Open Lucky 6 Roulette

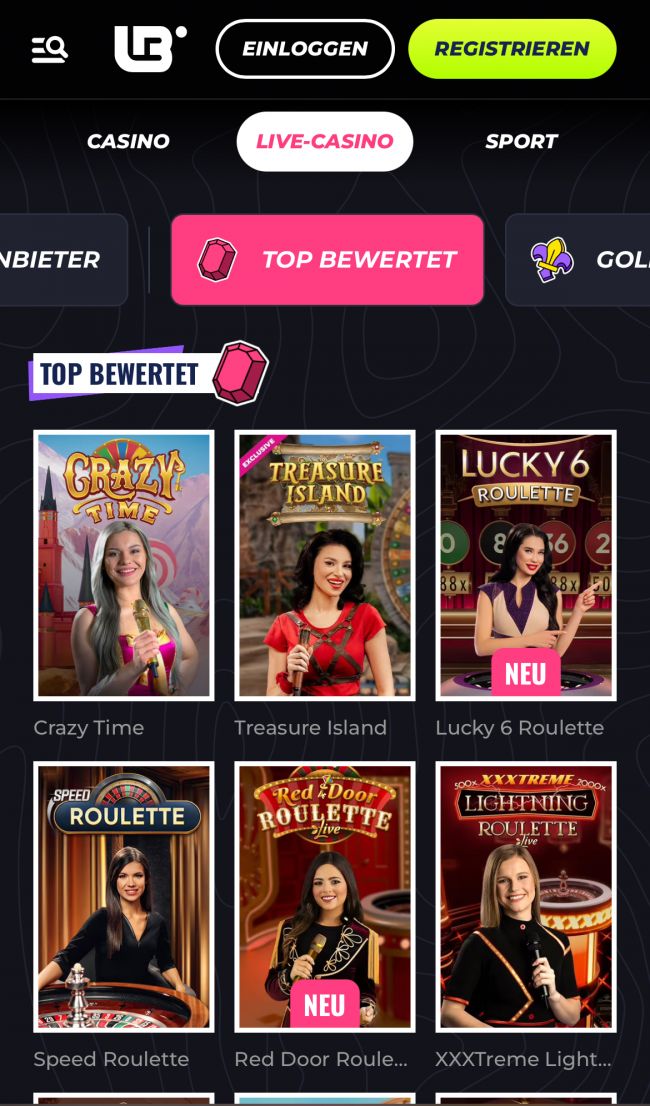(x=526, y=565)
